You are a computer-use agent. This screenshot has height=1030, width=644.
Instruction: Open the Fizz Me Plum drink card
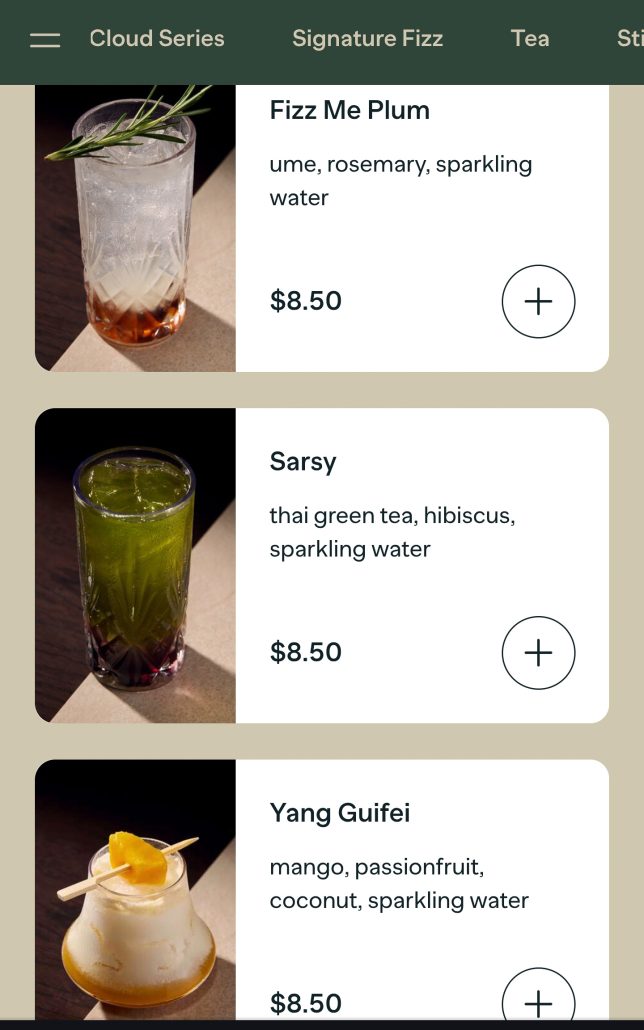coord(349,111)
